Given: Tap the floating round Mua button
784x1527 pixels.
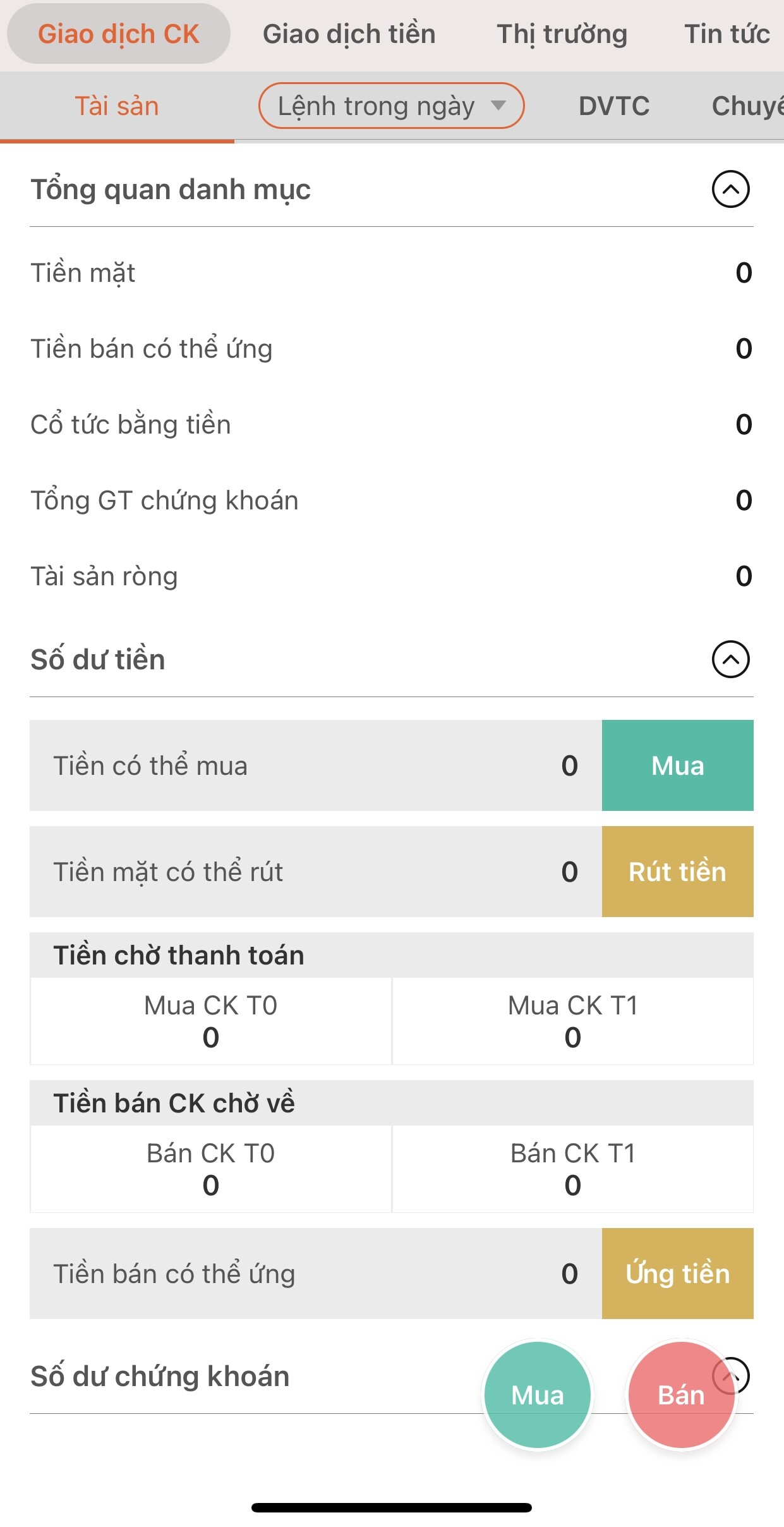Looking at the screenshot, I should (537, 1395).
